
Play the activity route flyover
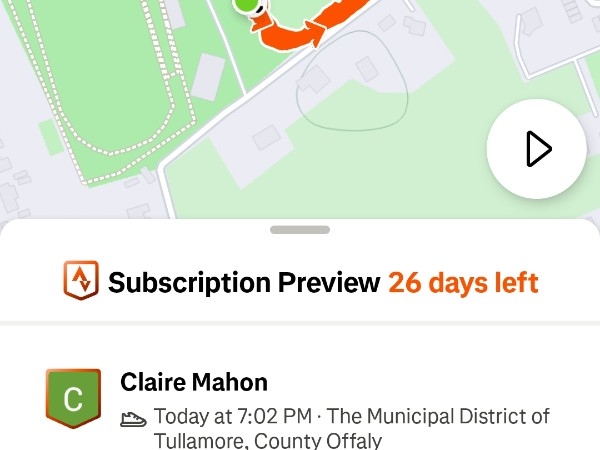536,149
